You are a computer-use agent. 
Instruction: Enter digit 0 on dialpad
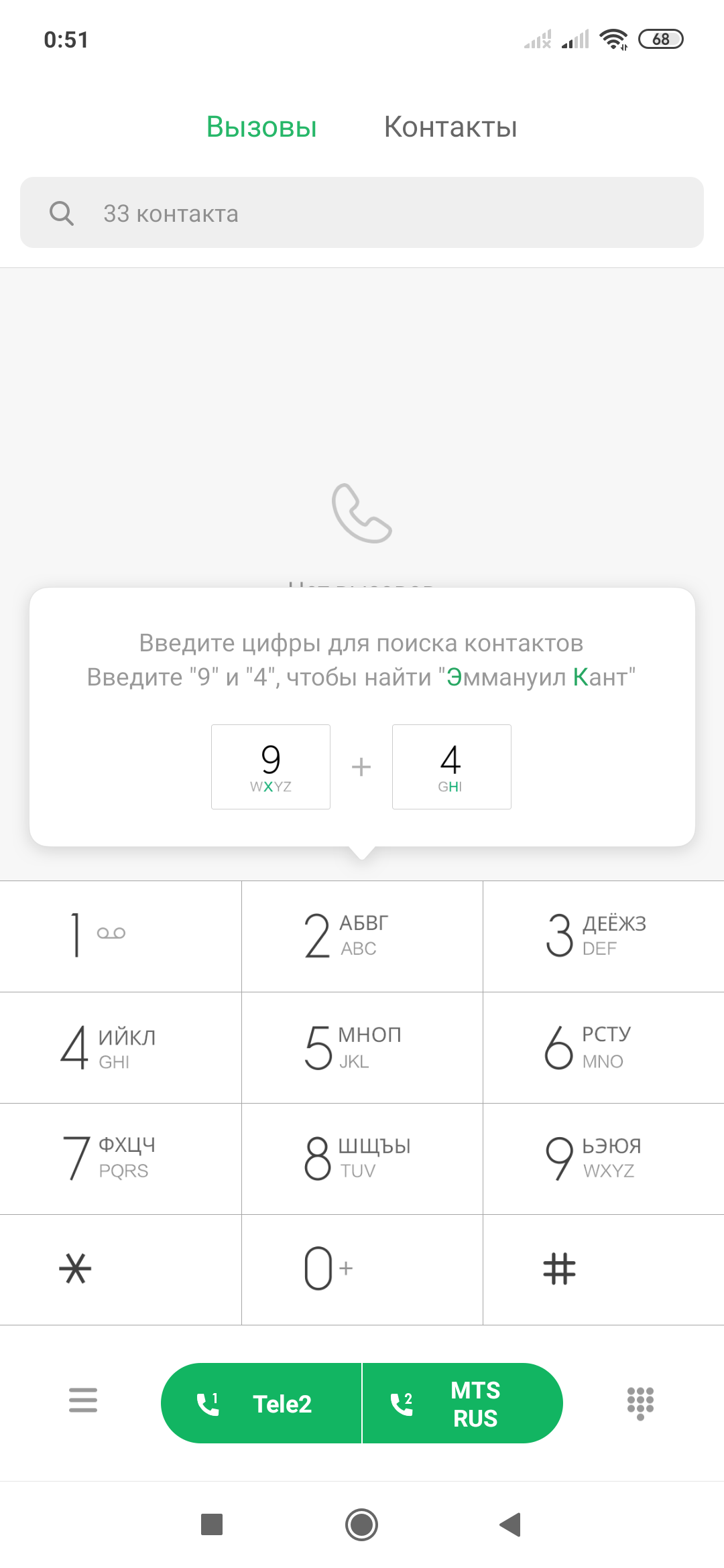pyautogui.click(x=362, y=1269)
